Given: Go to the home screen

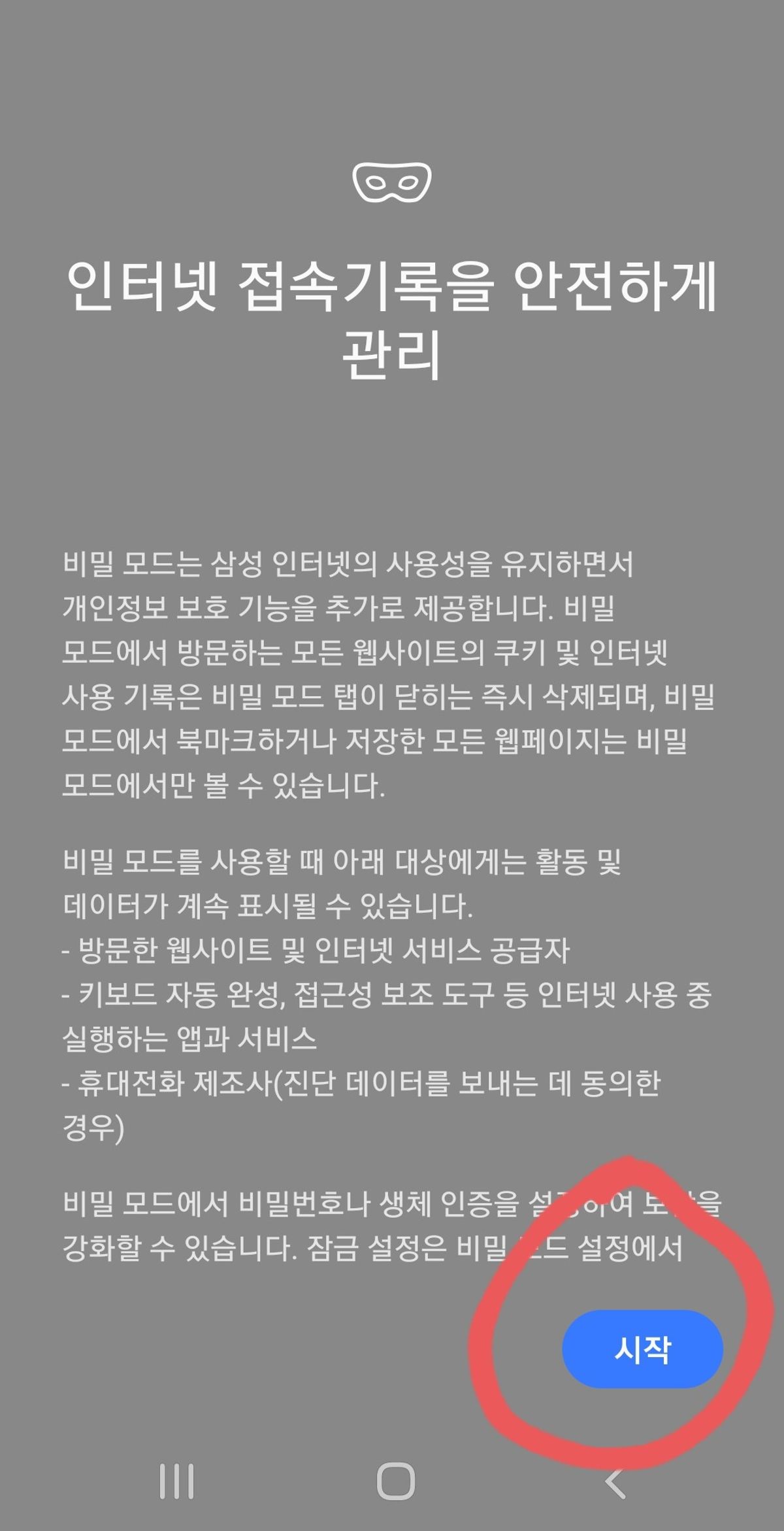Looking at the screenshot, I should 396,1483.
